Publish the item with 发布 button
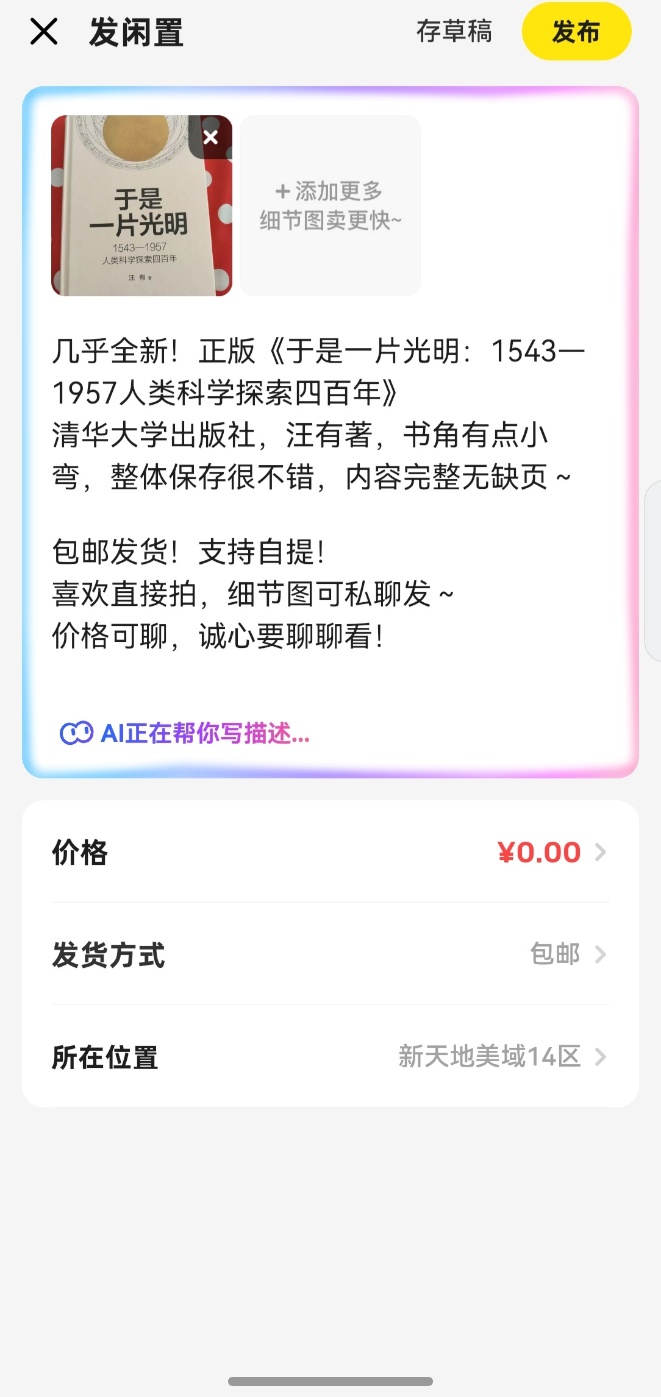The width and height of the screenshot is (661, 1397). [x=576, y=32]
